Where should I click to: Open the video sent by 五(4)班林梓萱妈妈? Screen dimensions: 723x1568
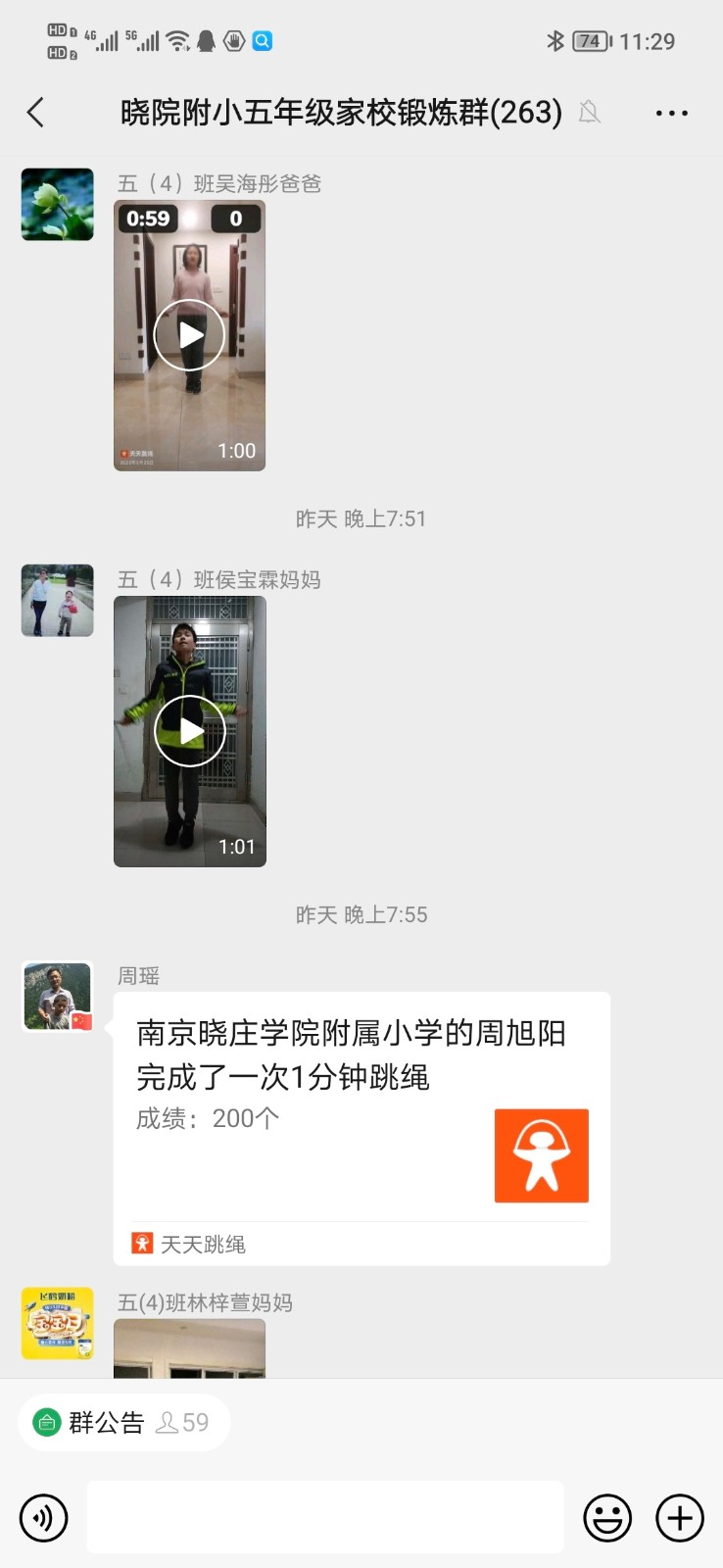tap(190, 1348)
